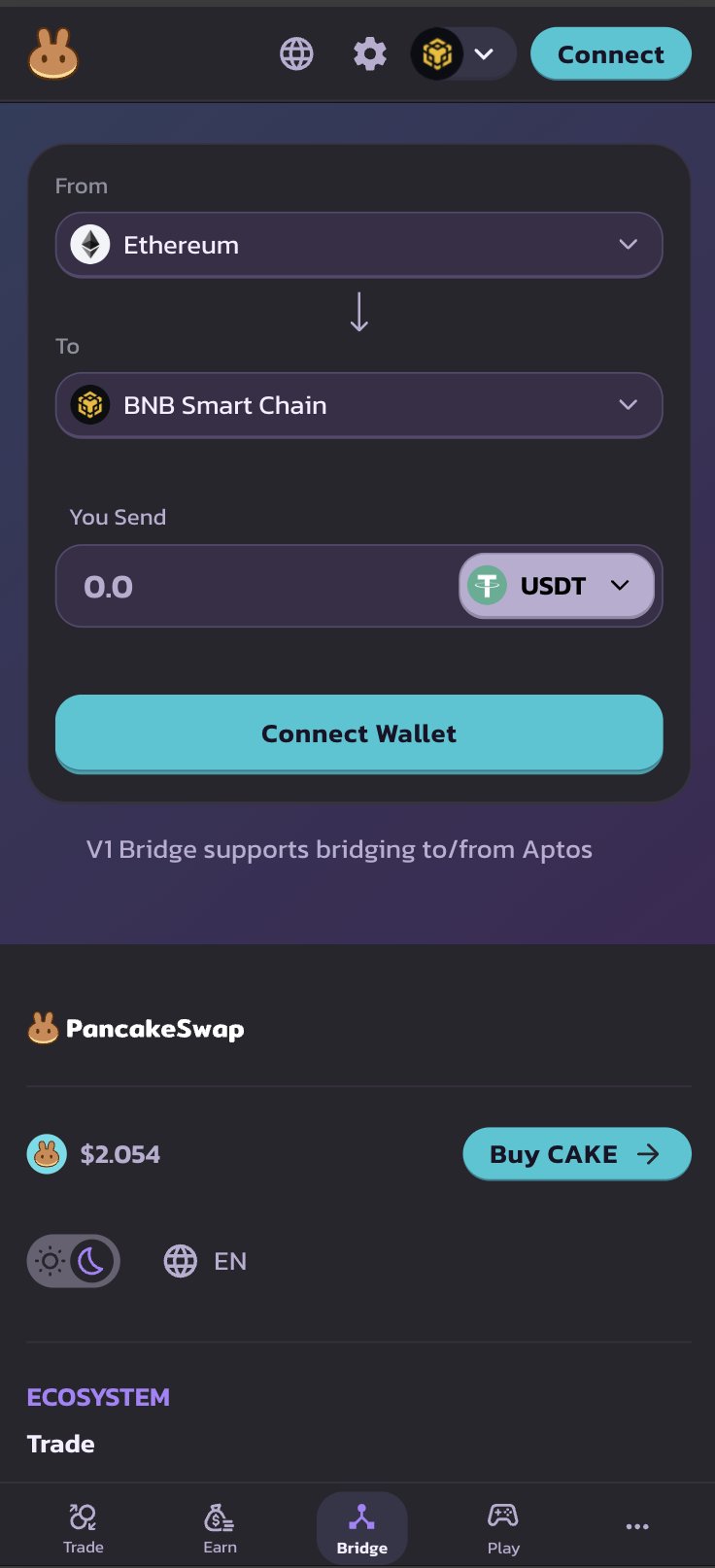Viewport: 715px width, 1568px height.
Task: Toggle the EN language selector in footer
Action: click(x=205, y=1260)
